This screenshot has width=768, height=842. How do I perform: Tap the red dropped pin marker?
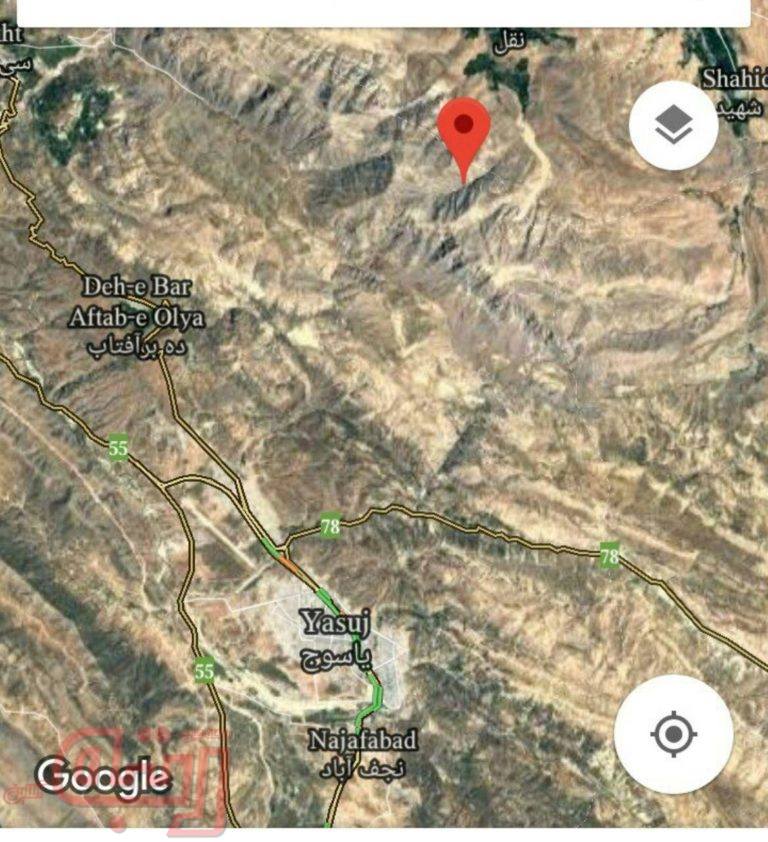pyautogui.click(x=464, y=131)
